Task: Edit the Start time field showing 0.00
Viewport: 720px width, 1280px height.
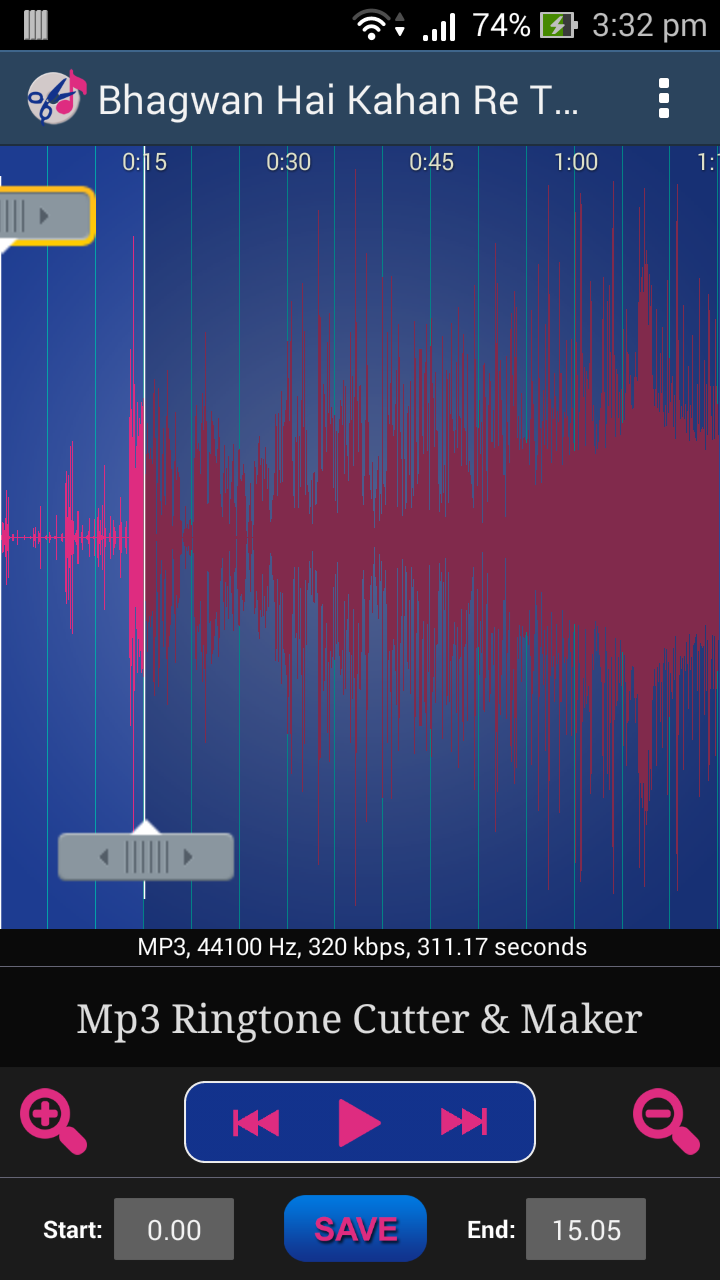Action: point(173,1229)
